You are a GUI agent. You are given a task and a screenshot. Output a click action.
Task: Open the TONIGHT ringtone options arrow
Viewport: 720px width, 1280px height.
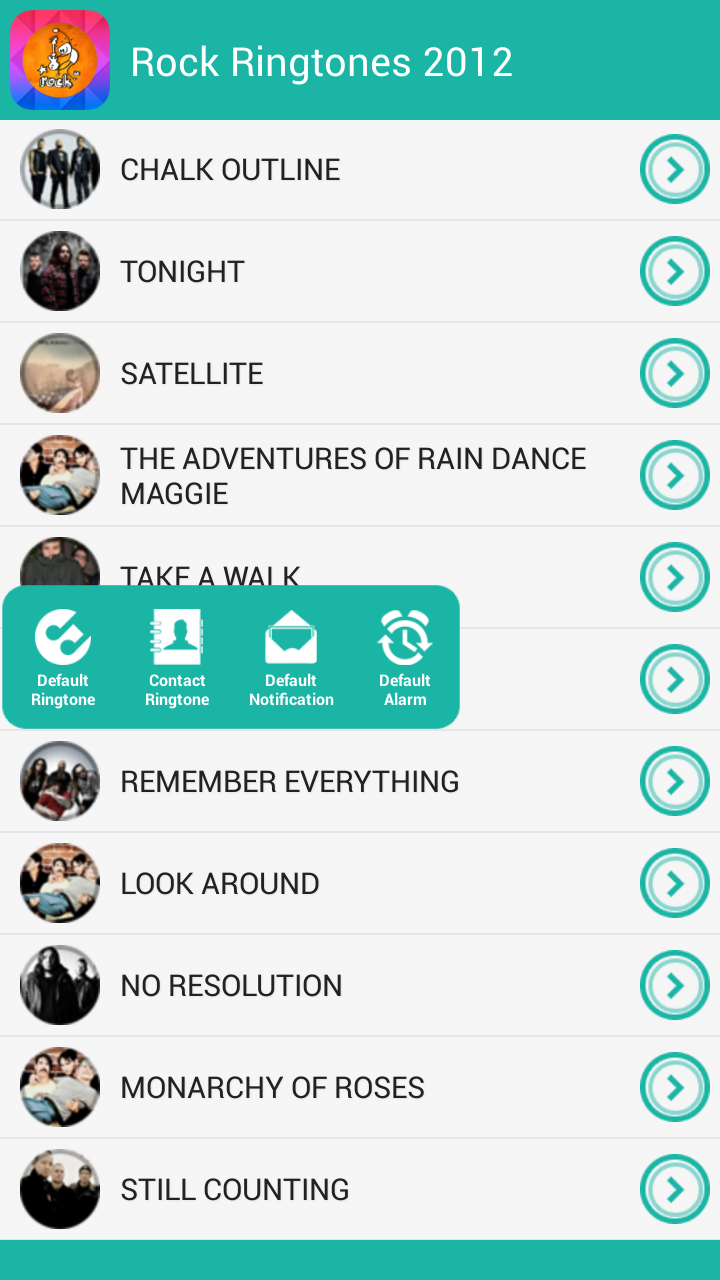point(675,271)
